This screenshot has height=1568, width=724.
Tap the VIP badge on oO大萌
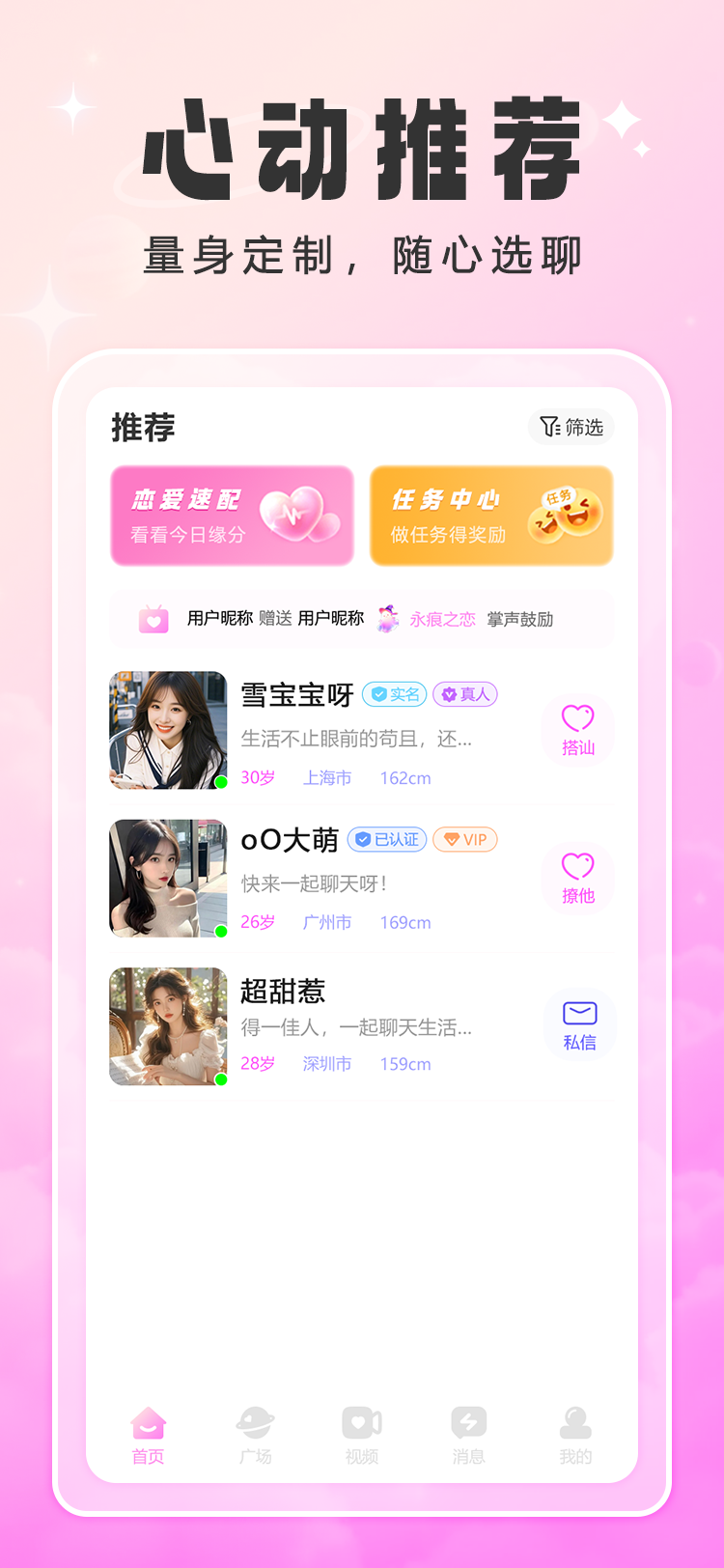[x=465, y=839]
